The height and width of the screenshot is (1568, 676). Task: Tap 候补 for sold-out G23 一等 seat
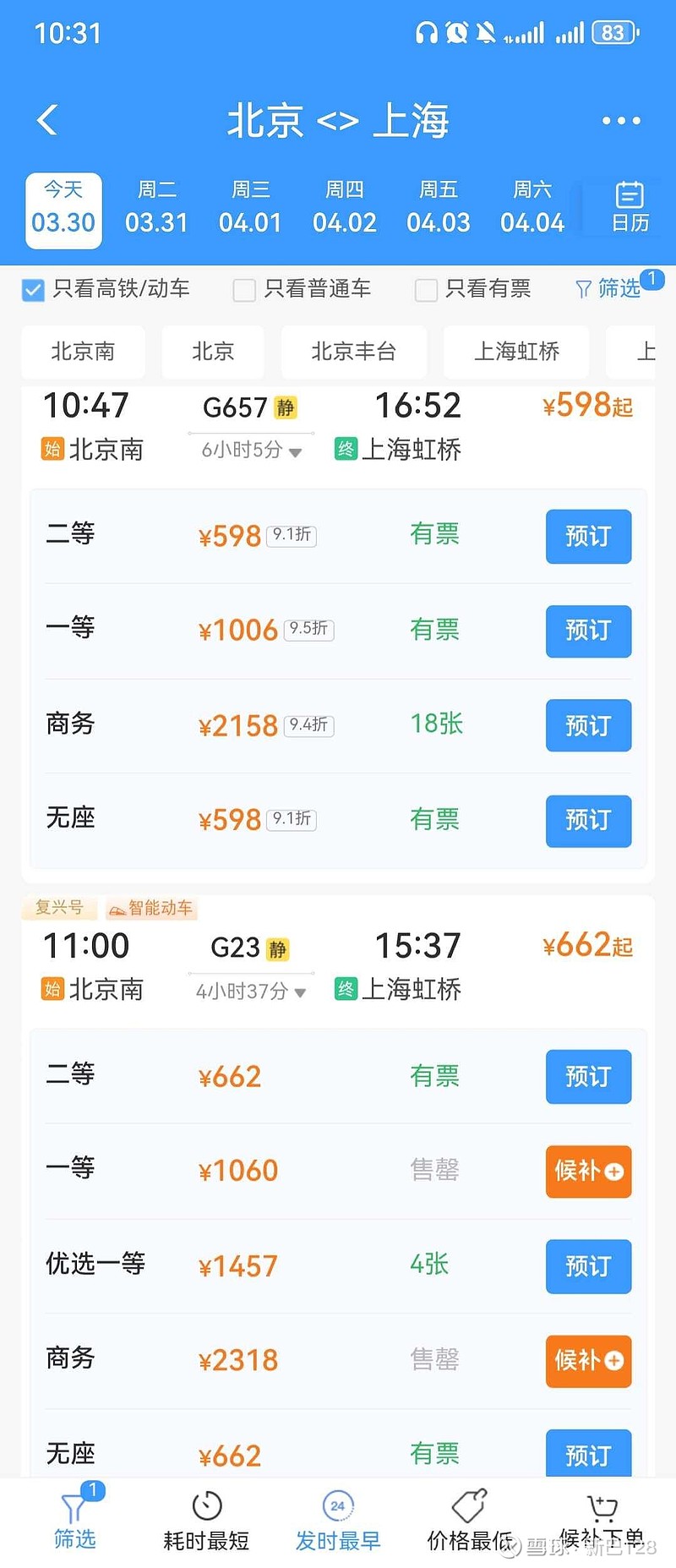click(588, 1172)
